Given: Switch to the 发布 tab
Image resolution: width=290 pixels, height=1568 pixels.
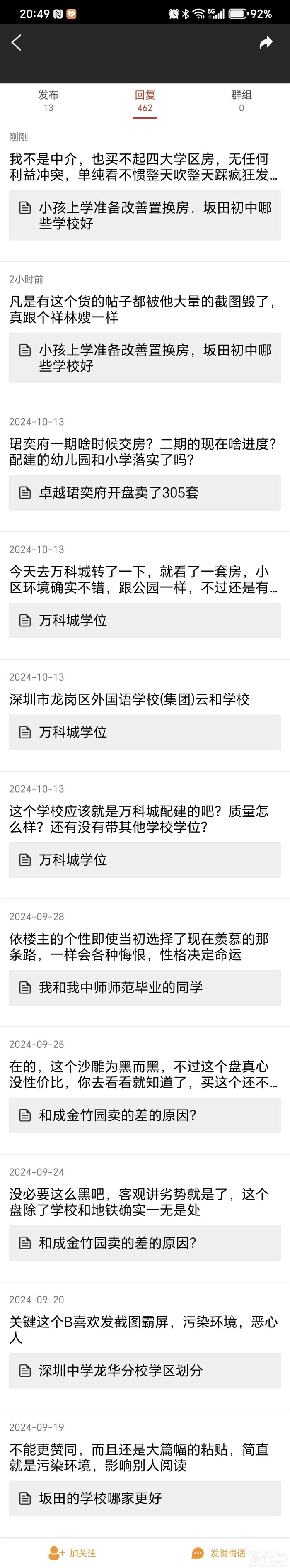Looking at the screenshot, I should (48, 100).
